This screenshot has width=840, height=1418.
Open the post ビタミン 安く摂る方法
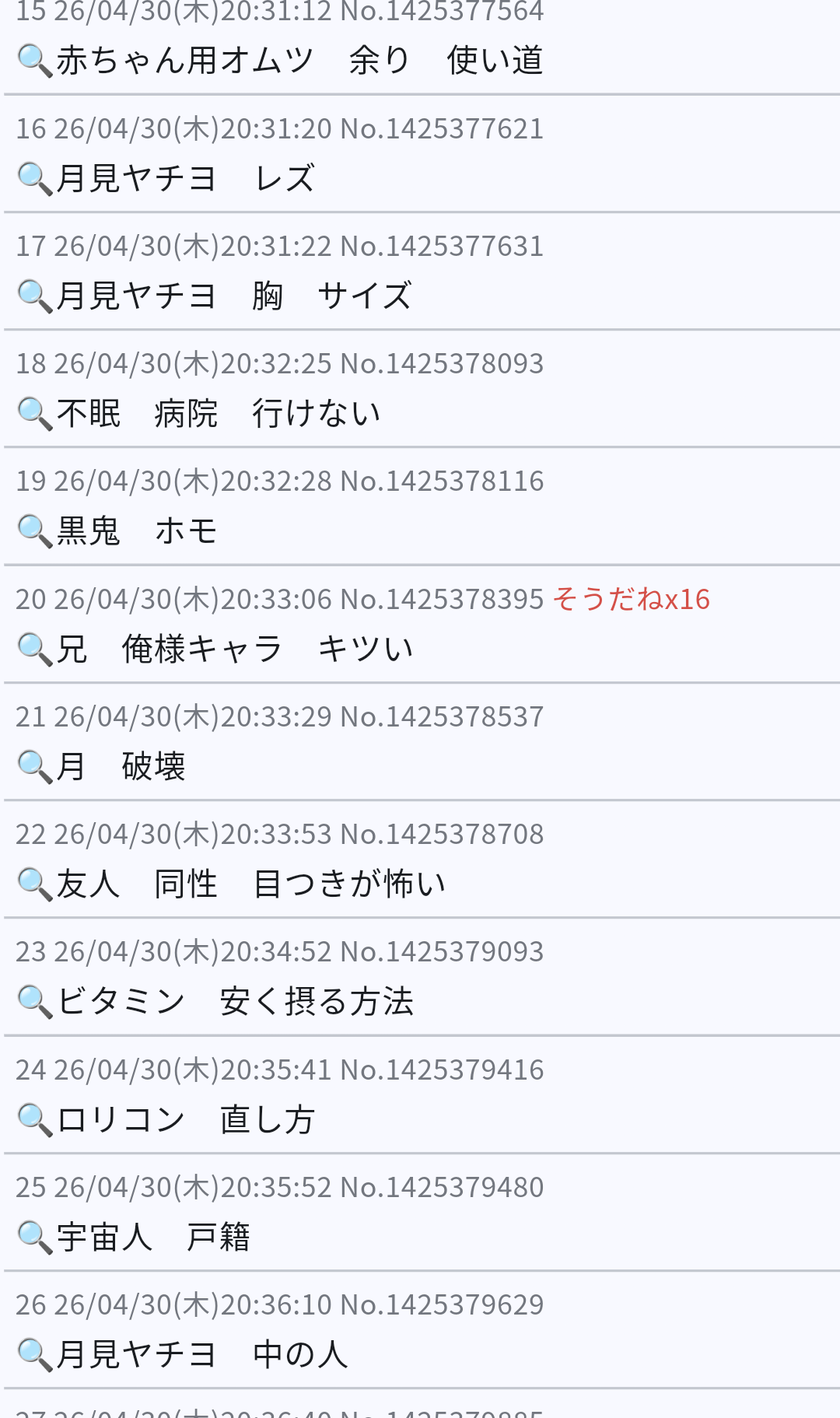click(x=233, y=1002)
